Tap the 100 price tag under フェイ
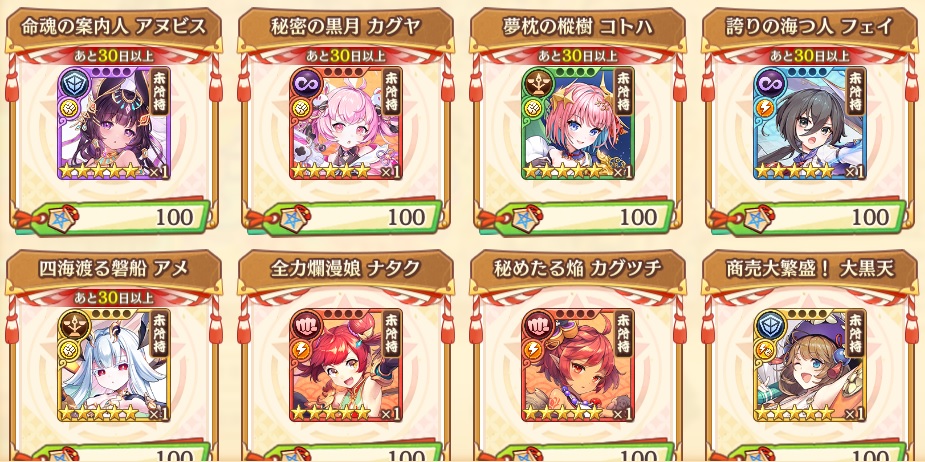 tap(814, 218)
